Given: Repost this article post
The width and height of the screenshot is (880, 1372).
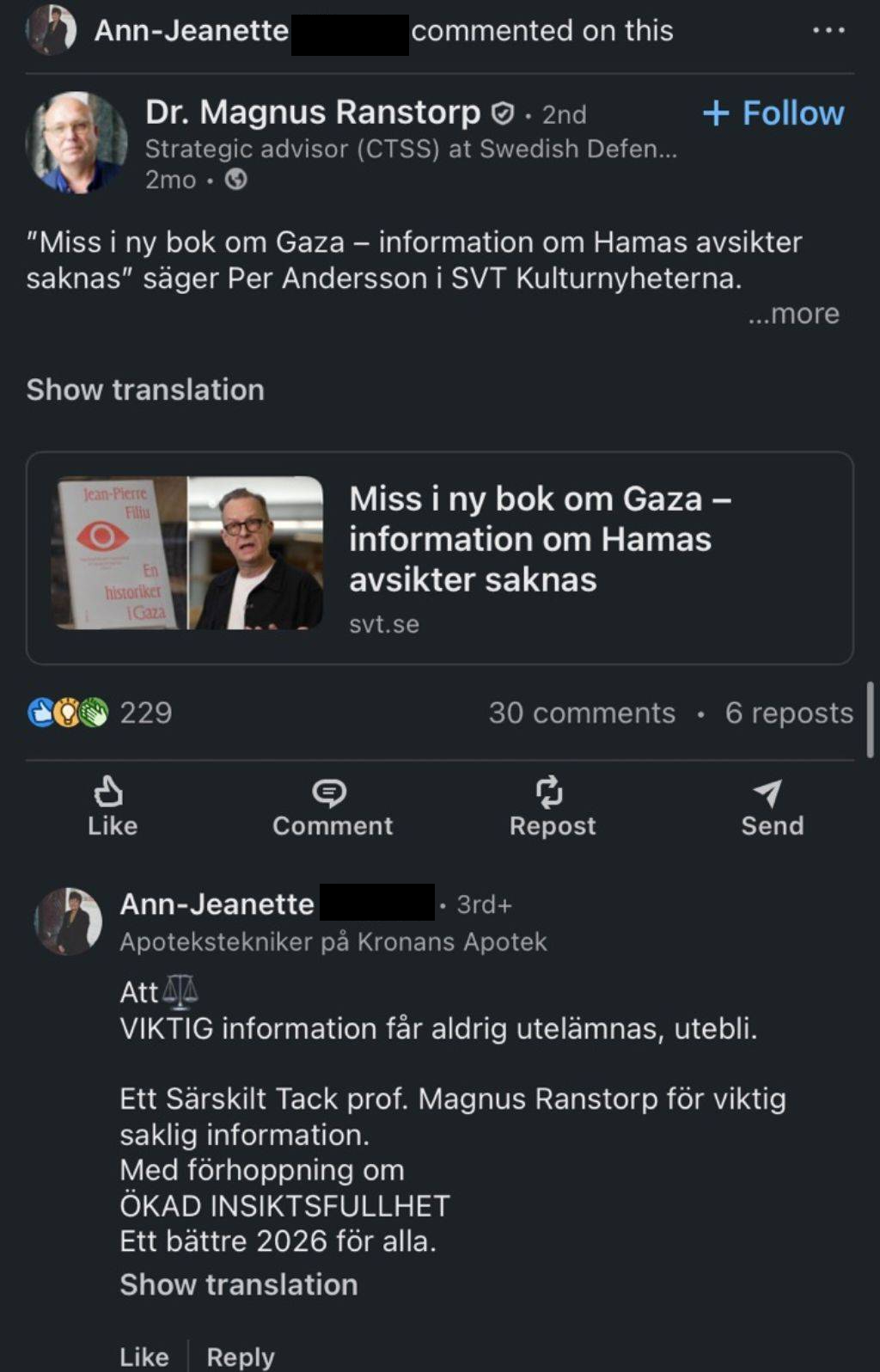Looking at the screenshot, I should pyautogui.click(x=552, y=806).
